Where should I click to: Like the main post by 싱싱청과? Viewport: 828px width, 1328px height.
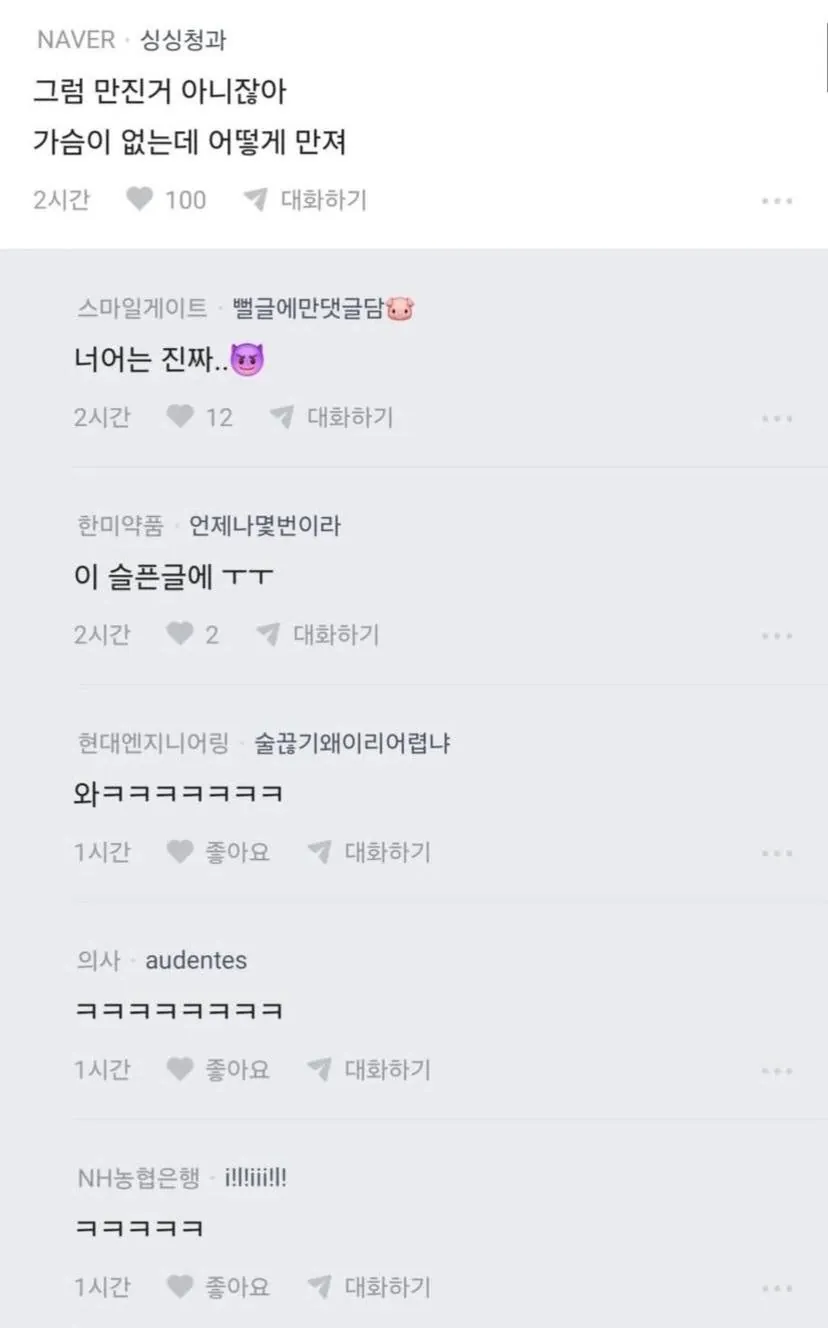click(141, 200)
